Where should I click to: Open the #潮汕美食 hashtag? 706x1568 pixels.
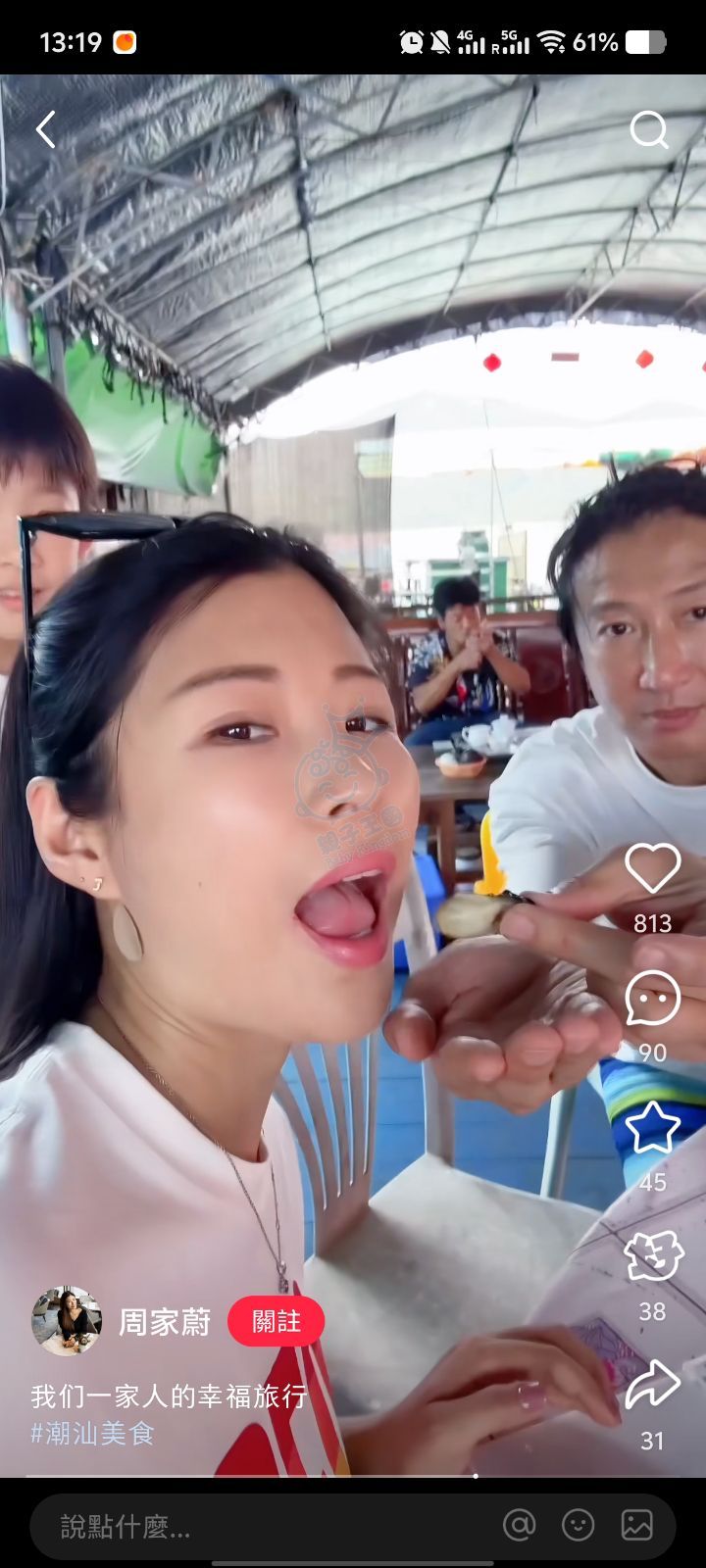click(x=93, y=1434)
